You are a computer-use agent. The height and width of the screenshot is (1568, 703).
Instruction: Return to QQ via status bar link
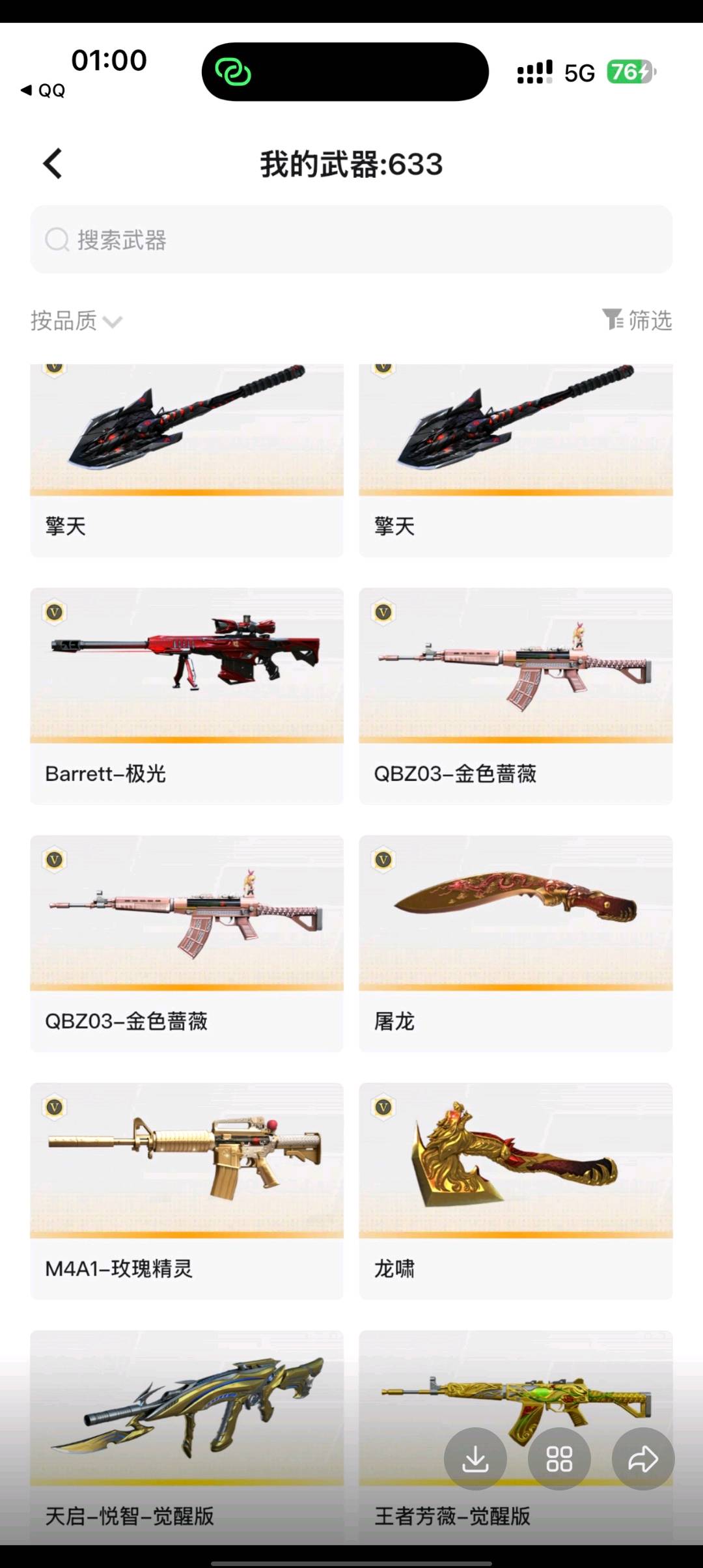(43, 91)
